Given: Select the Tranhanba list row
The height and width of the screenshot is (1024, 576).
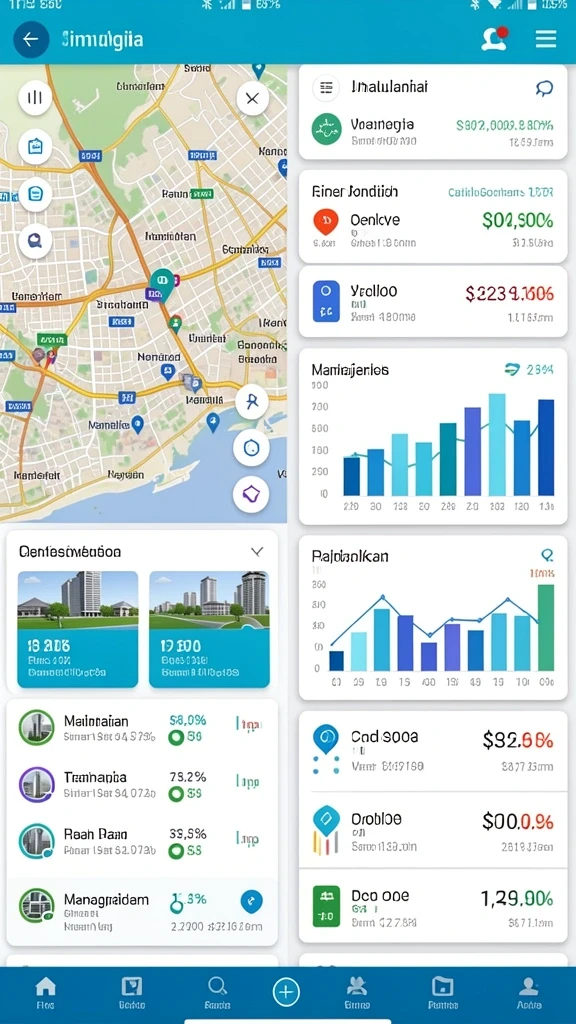Looking at the screenshot, I should click(142, 784).
